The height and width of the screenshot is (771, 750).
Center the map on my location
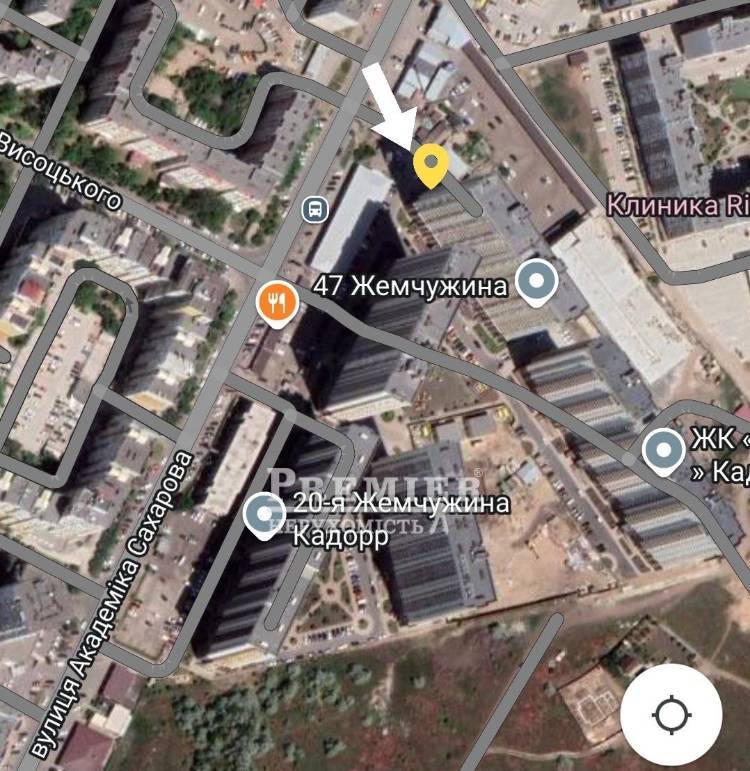tap(671, 714)
